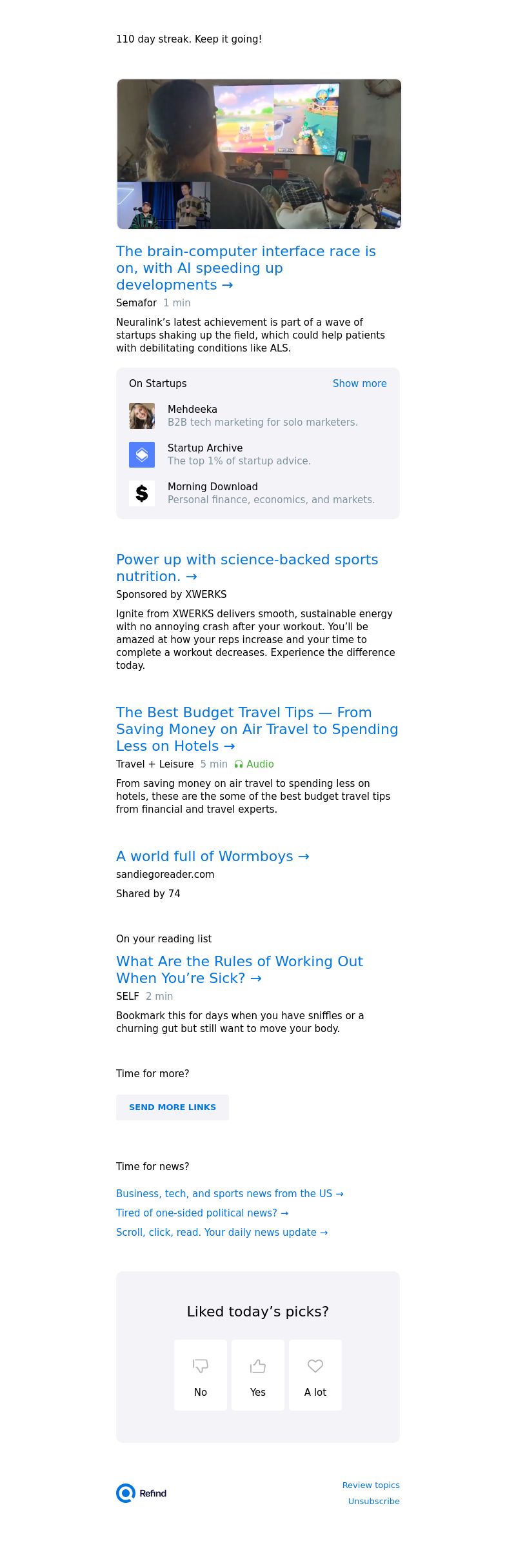Open the Scroll, click, read news link
516x1568 pixels.
click(222, 1233)
